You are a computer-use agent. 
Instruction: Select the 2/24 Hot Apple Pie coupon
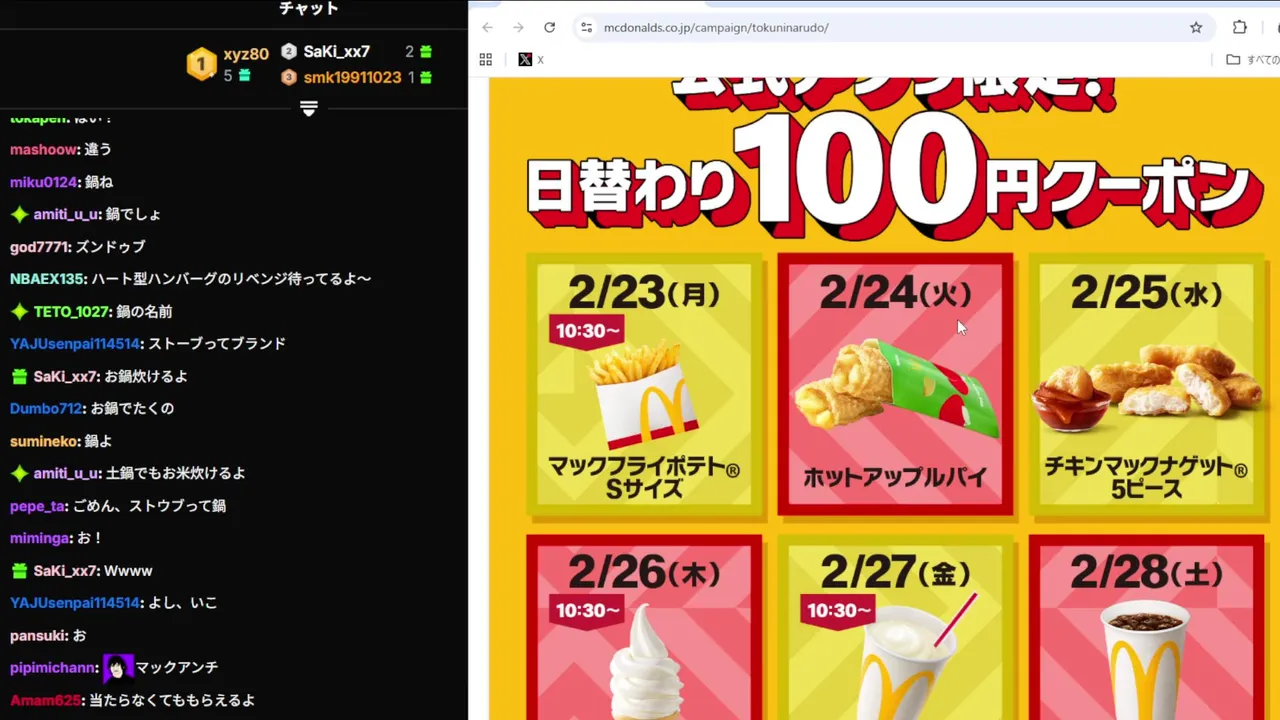click(x=895, y=385)
